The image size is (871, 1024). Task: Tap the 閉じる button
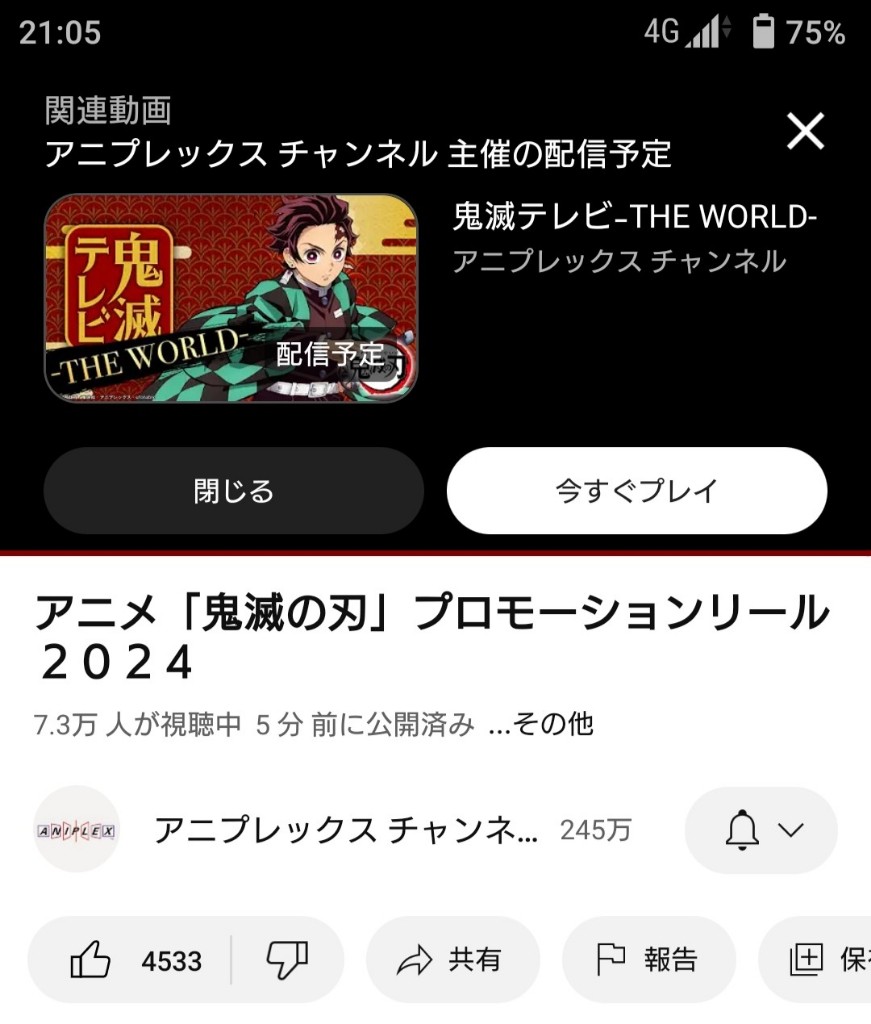[x=233, y=491]
